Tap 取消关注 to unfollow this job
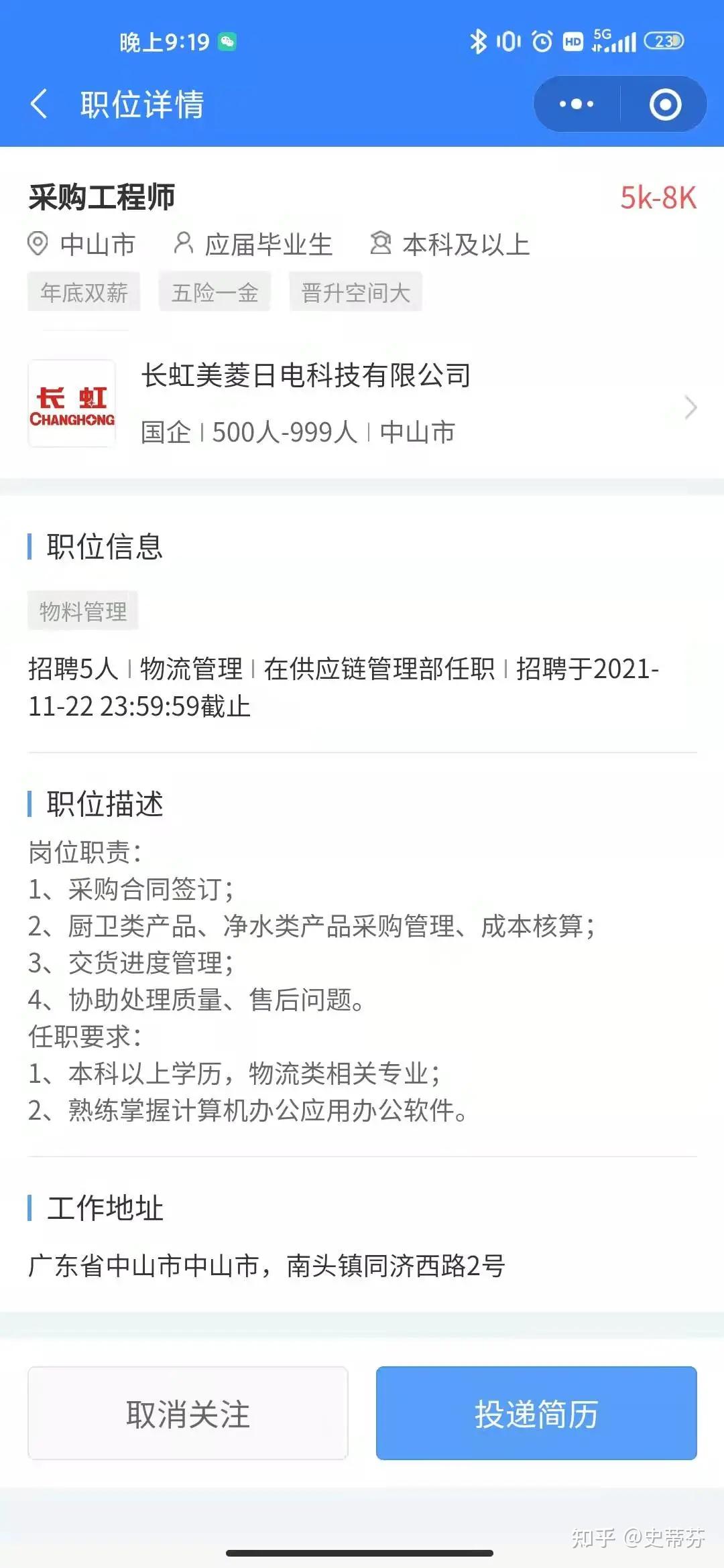Image resolution: width=724 pixels, height=1568 pixels. tap(188, 1413)
